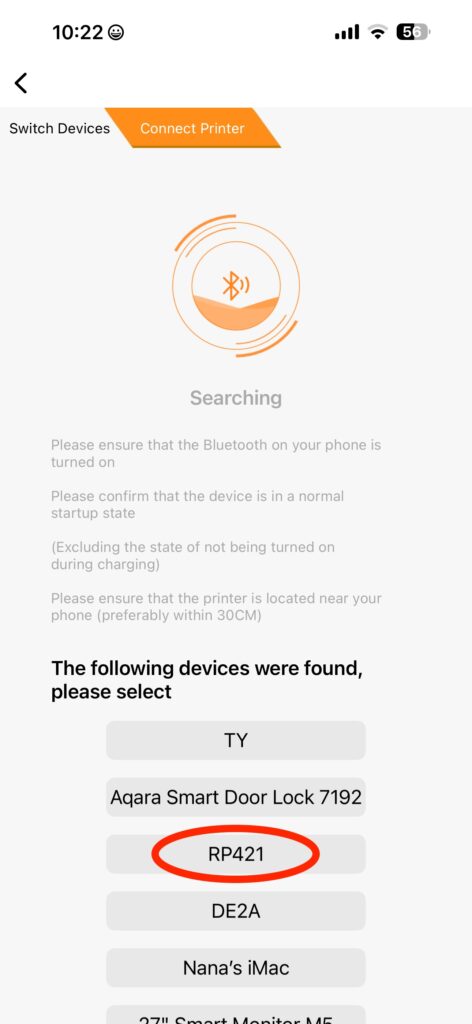Image resolution: width=472 pixels, height=1024 pixels.
Task: Choose Aqara Smart Door Lock 7192
Action: click(236, 797)
